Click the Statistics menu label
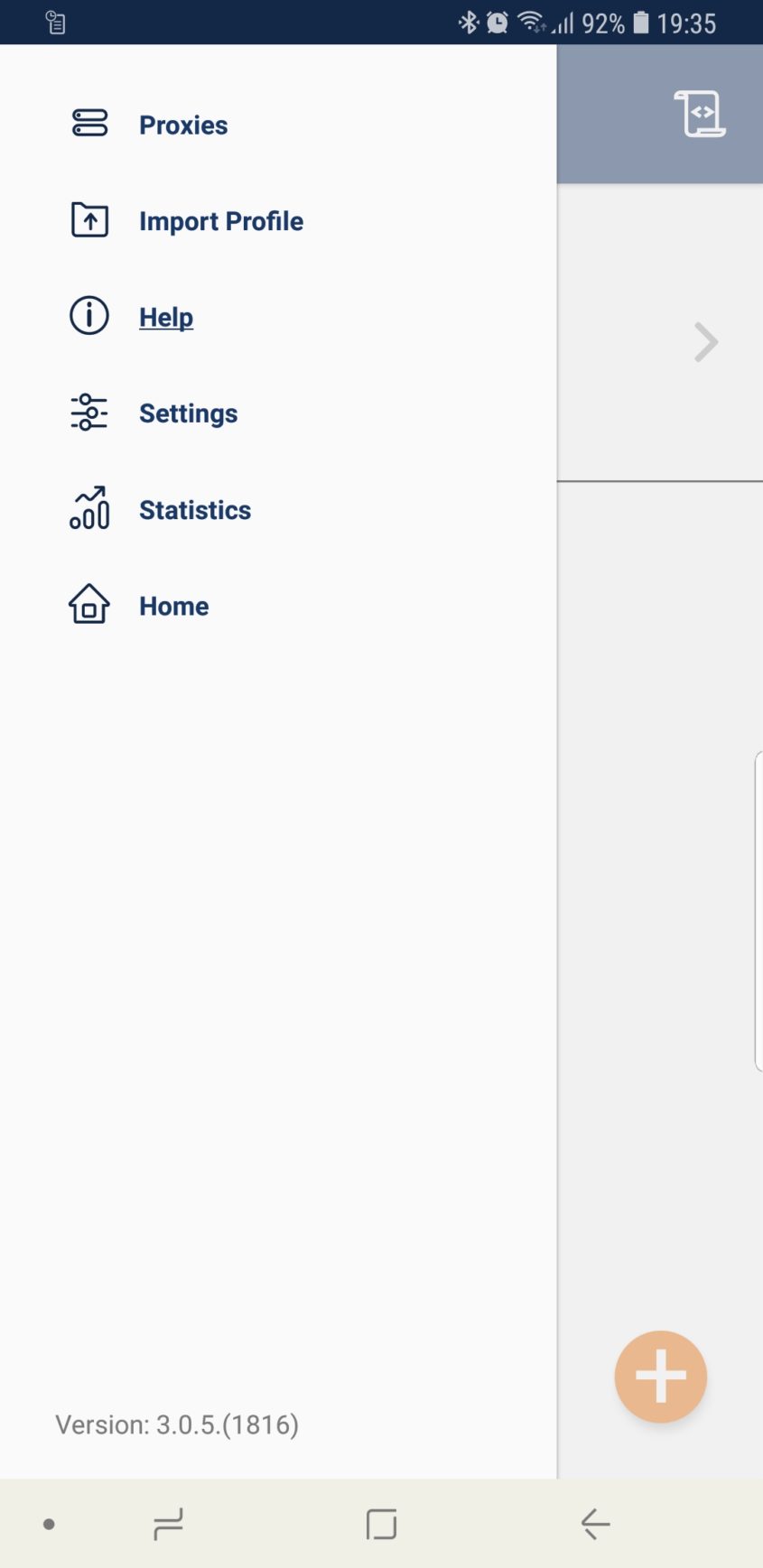The width and height of the screenshot is (763, 1568). point(195,509)
